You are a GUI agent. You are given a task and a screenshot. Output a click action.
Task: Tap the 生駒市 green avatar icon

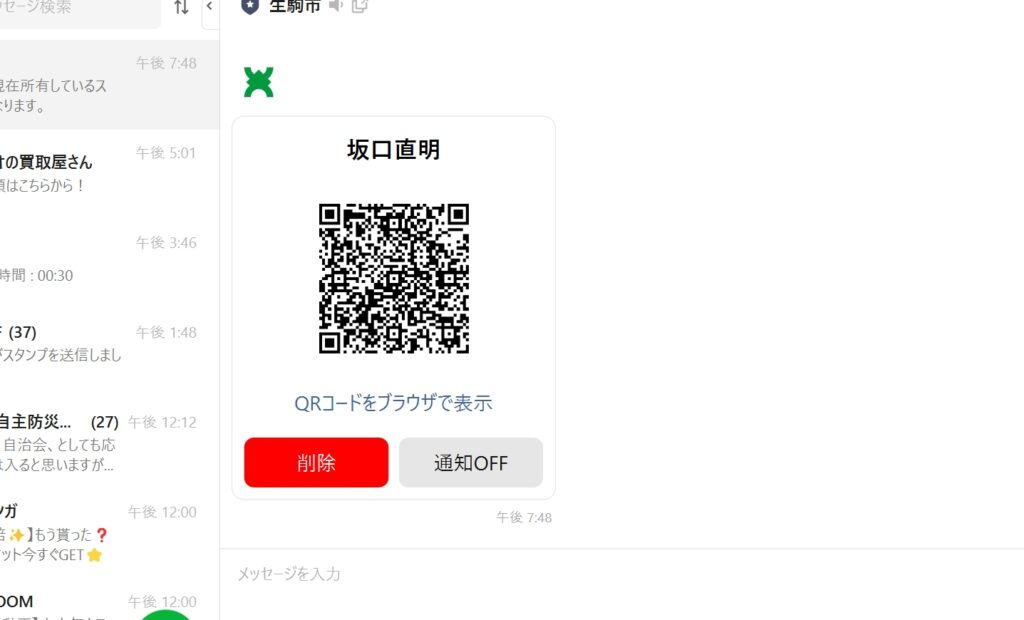coord(258,82)
